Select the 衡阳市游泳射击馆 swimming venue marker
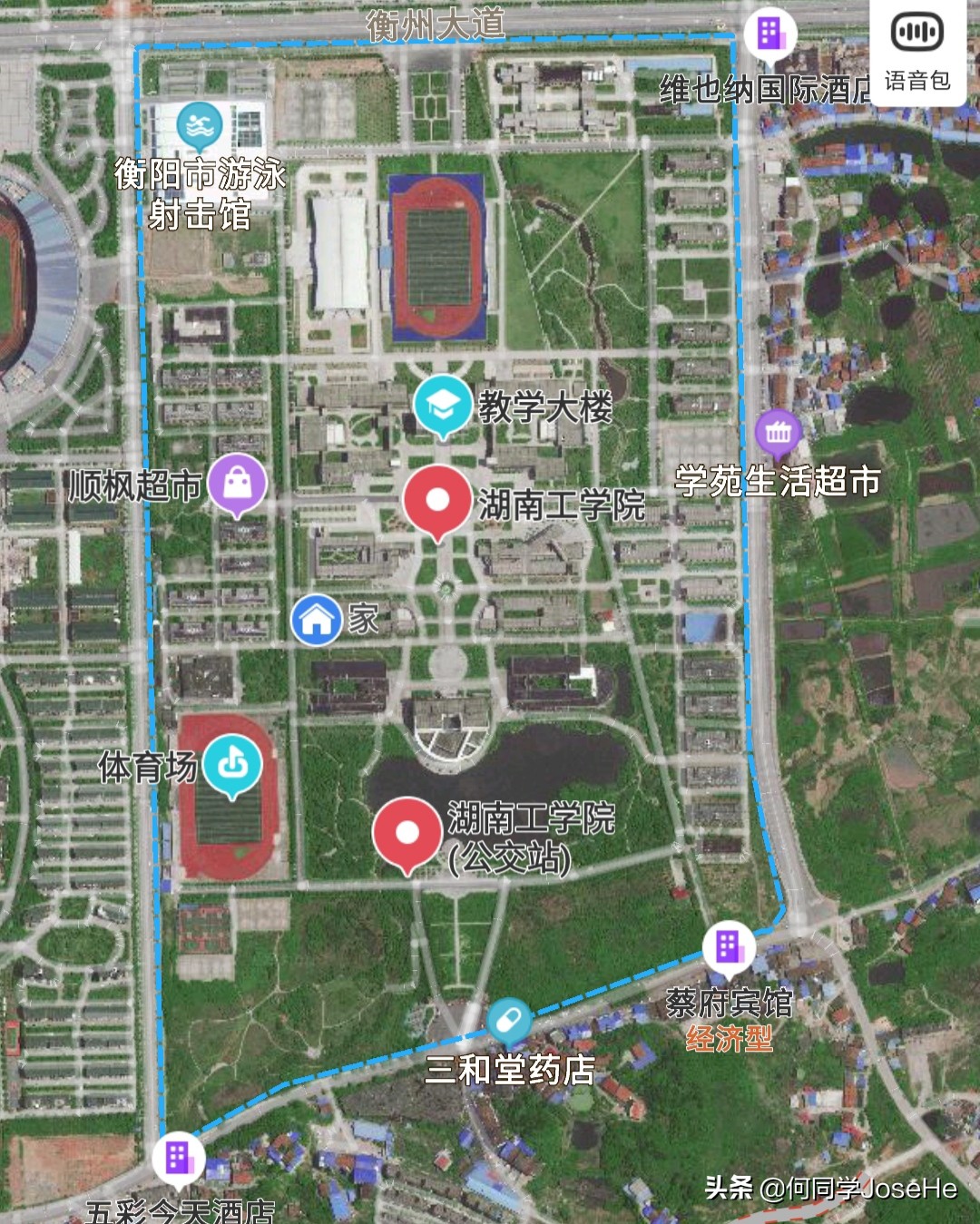This screenshot has width=980, height=1224. point(200,128)
